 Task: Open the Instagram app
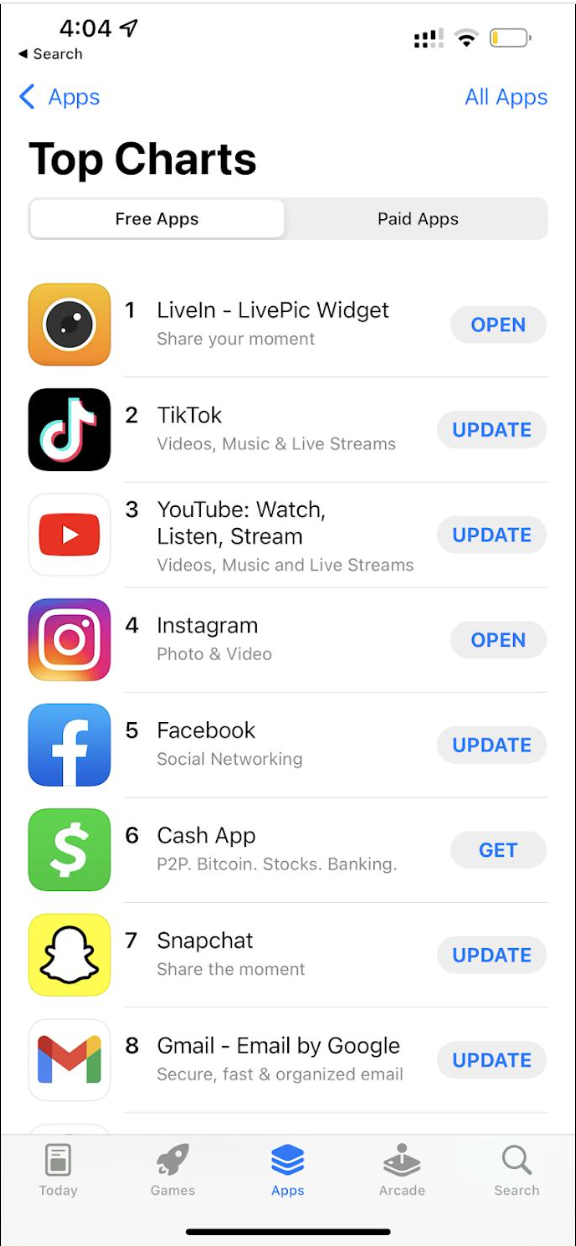point(498,640)
